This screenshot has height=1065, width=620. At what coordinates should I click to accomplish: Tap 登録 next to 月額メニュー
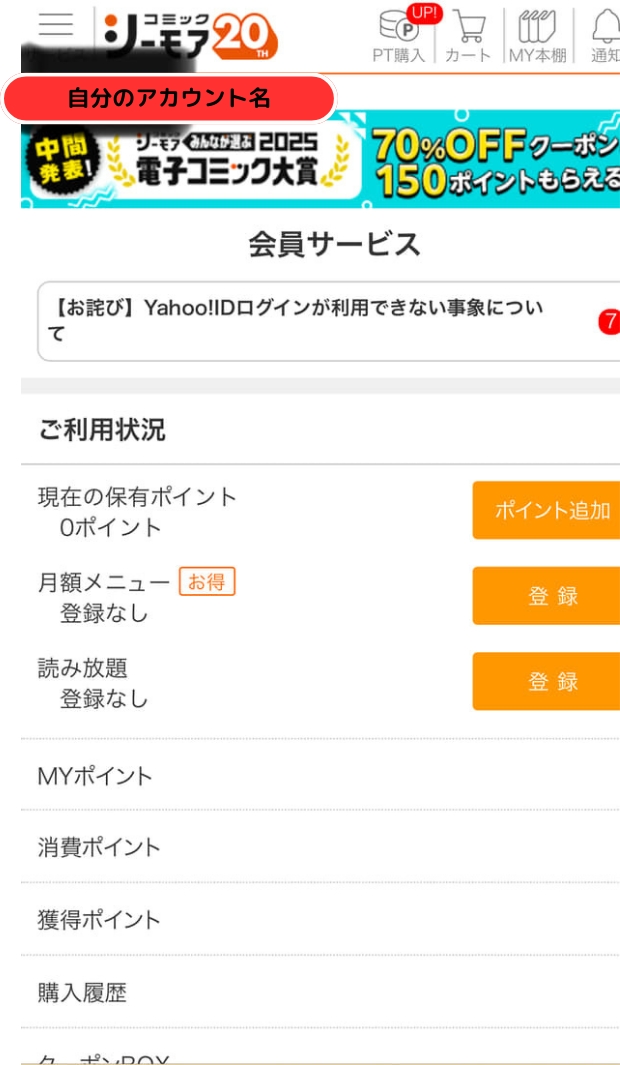[x=546, y=596]
